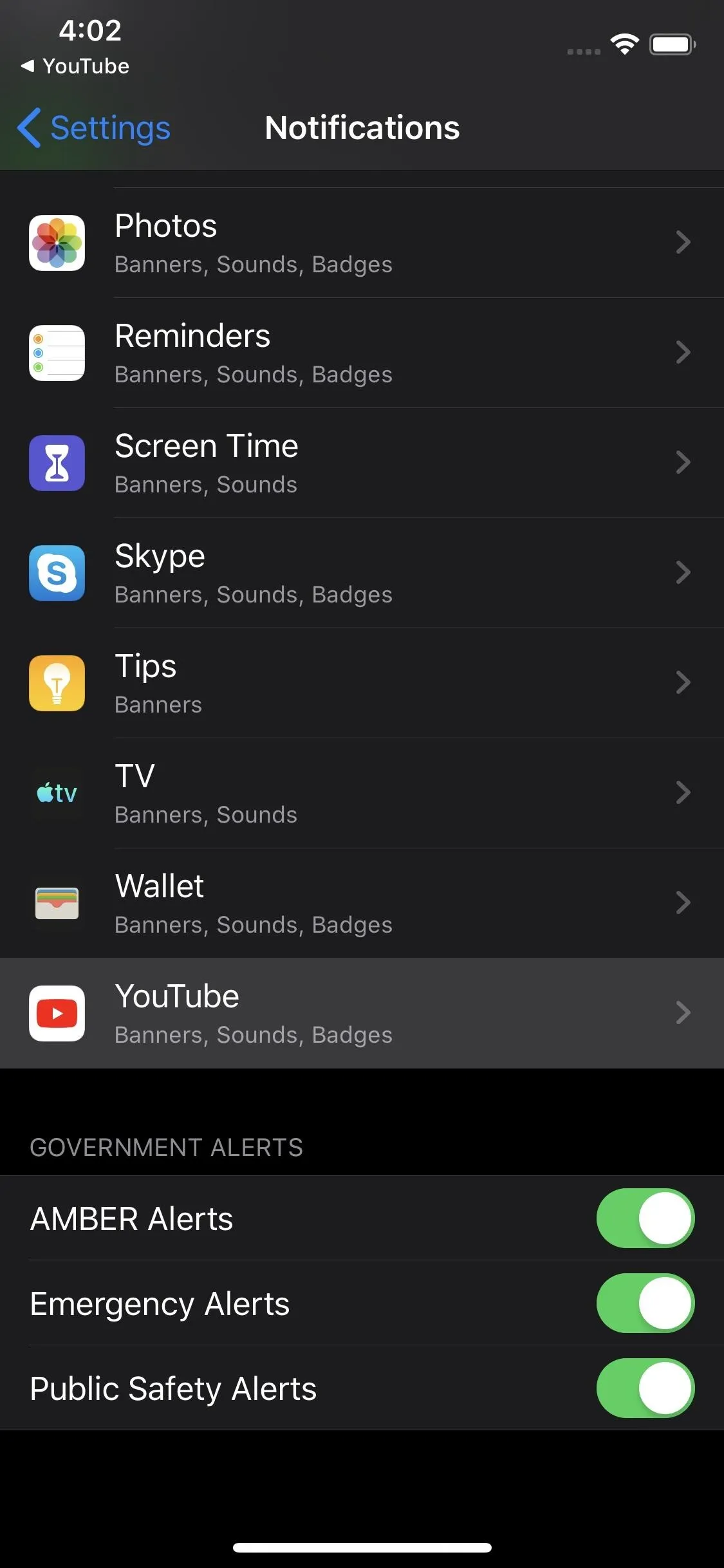This screenshot has height=1568, width=724.
Task: Open Skype notification settings
Action: click(362, 573)
